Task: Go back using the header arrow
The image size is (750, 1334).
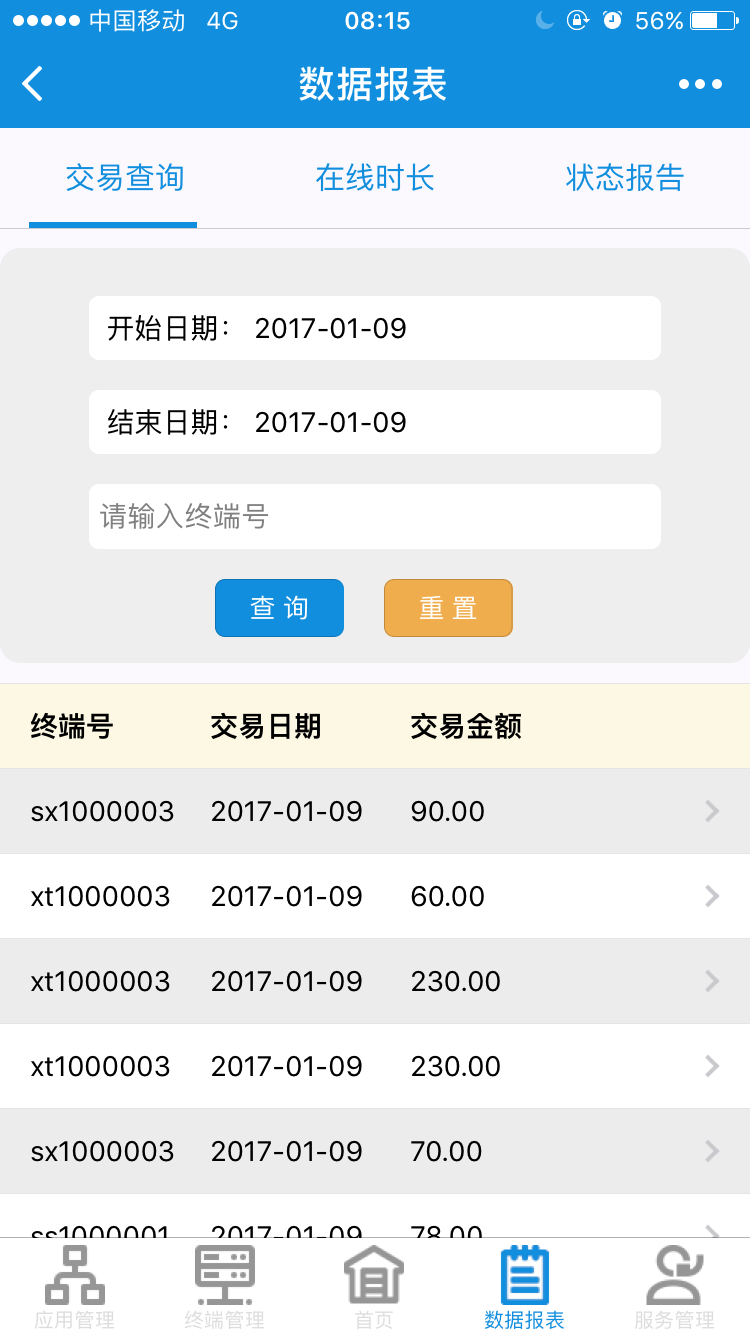Action: click(33, 84)
